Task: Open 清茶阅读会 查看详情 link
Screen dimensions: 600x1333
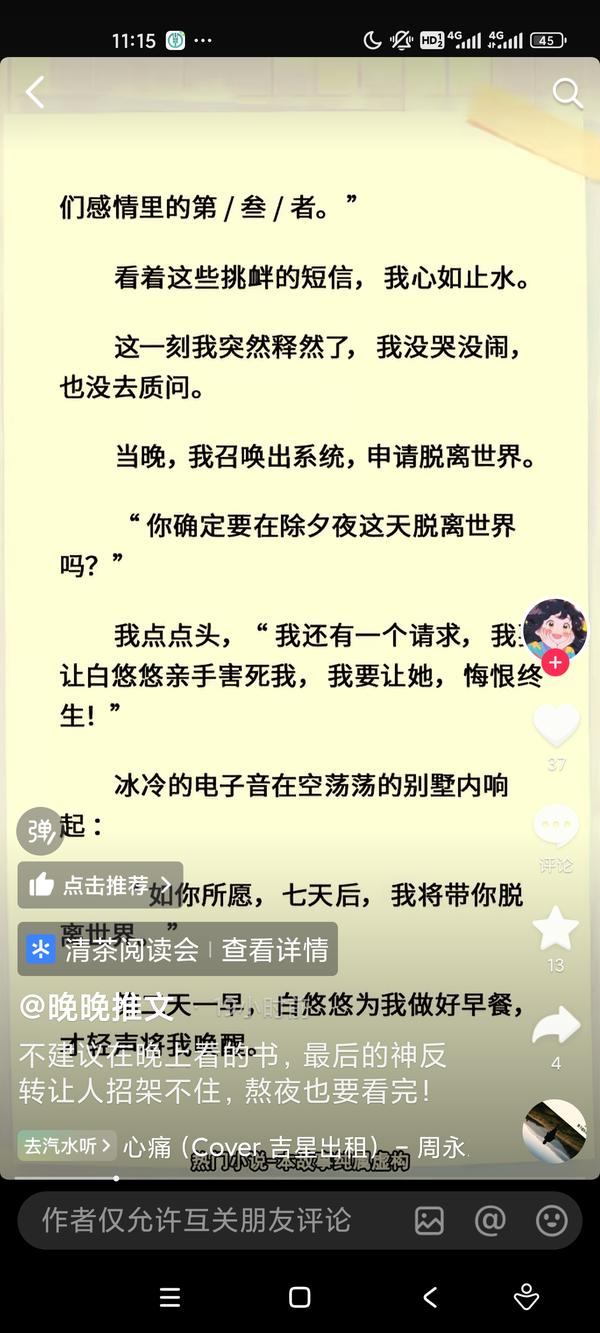Action: pos(178,949)
